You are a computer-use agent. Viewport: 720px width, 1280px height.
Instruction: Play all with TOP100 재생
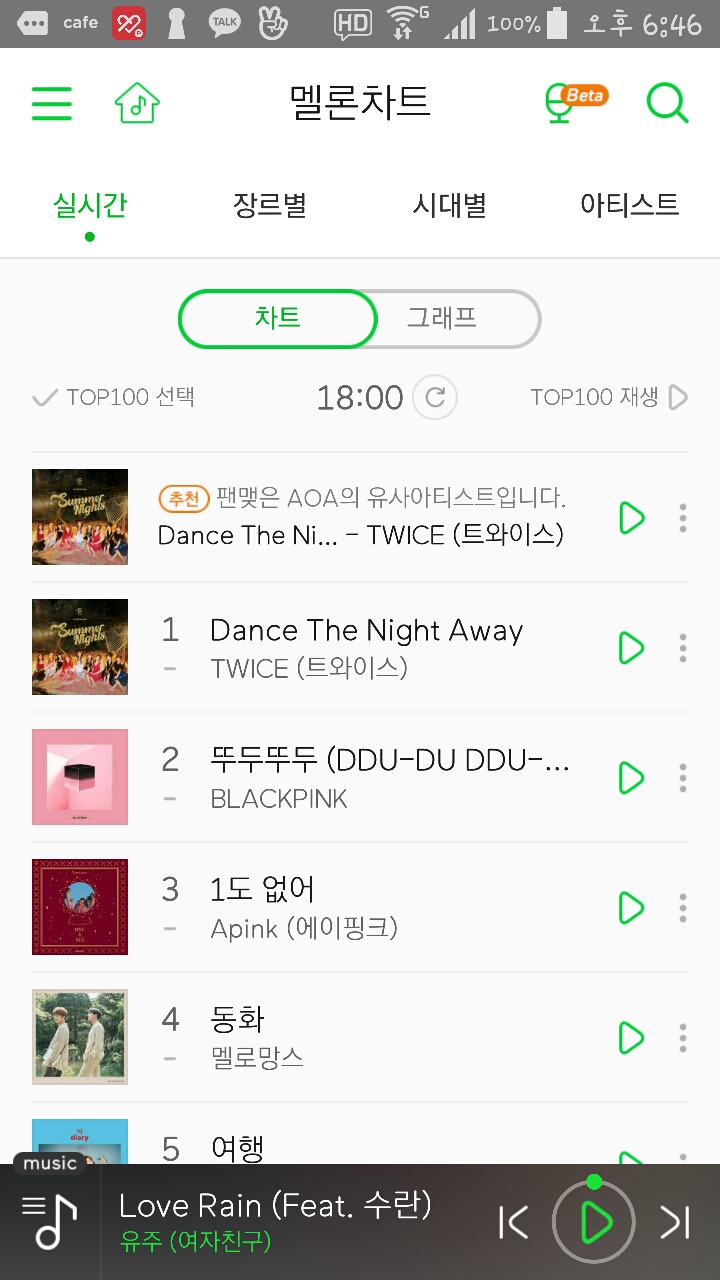[609, 398]
